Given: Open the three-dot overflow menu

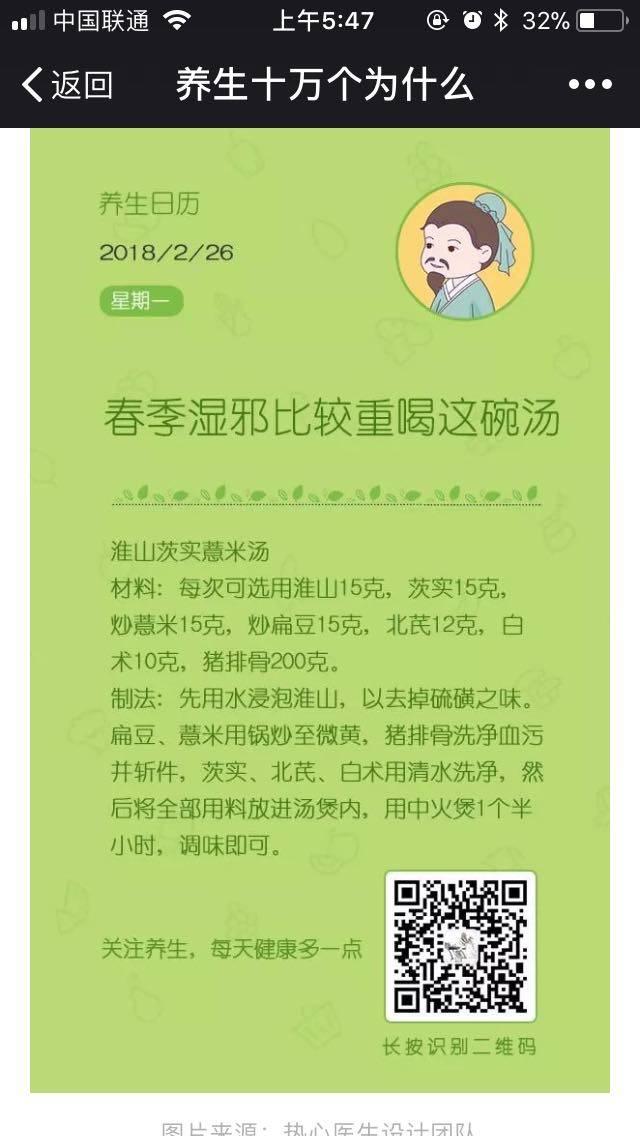Looking at the screenshot, I should (x=589, y=85).
